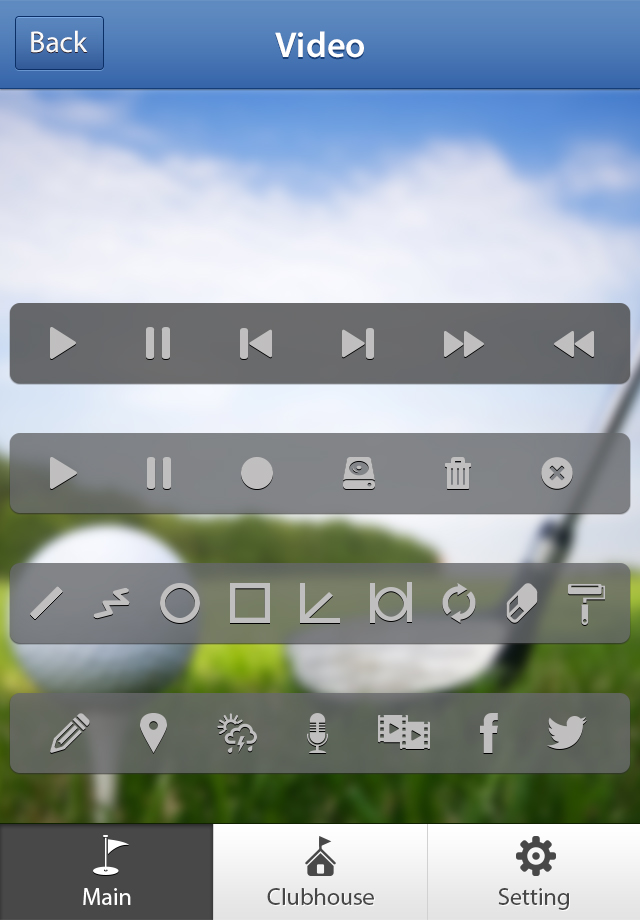The image size is (640, 920).
Task: Select the straight line drawing tool
Action: pos(46,604)
